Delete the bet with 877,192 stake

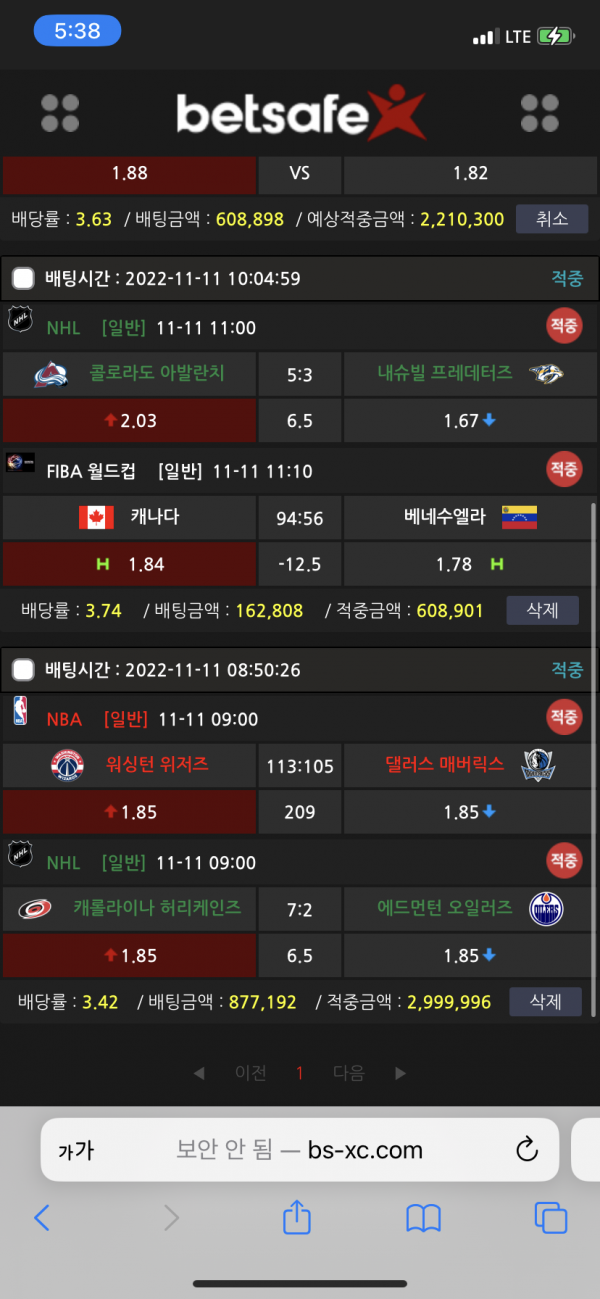pyautogui.click(x=544, y=1001)
